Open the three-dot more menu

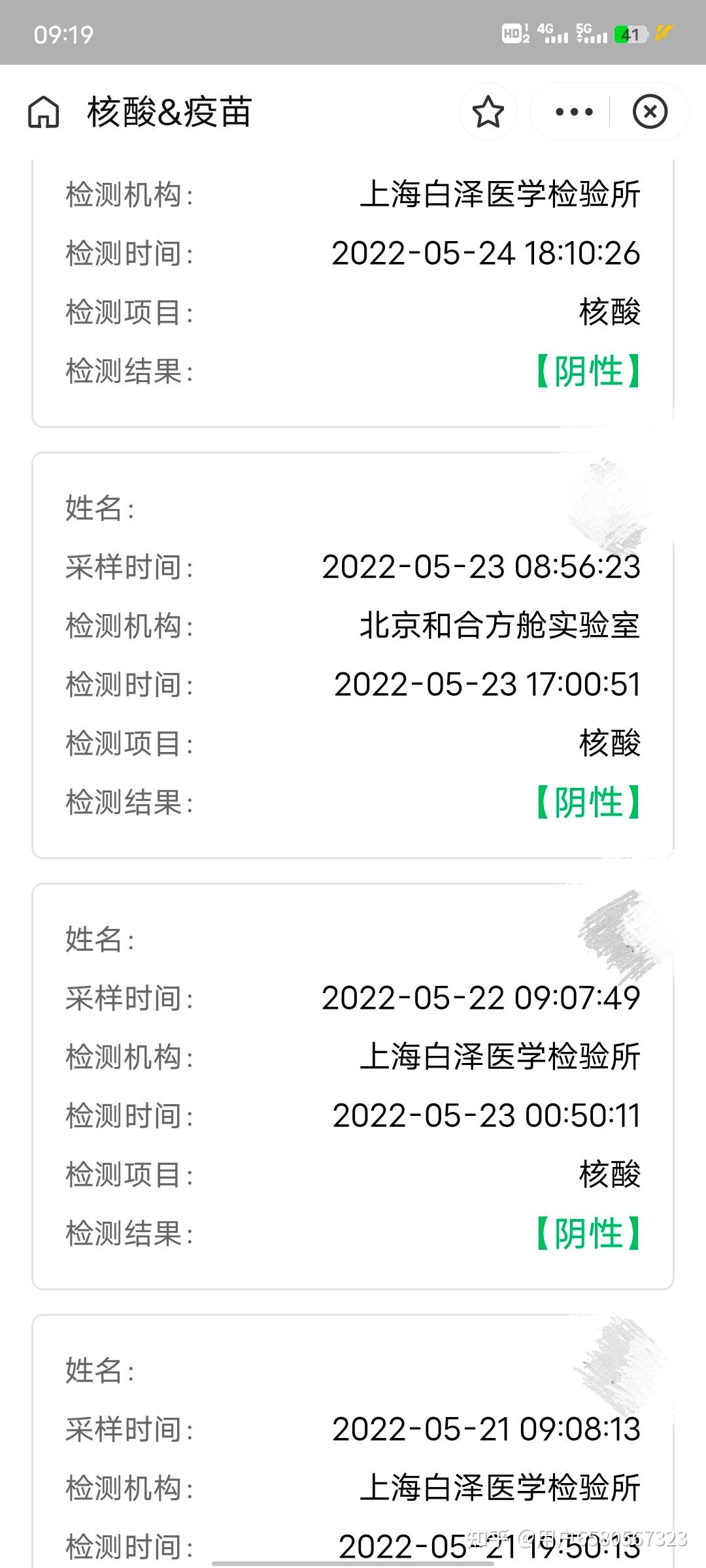click(574, 112)
